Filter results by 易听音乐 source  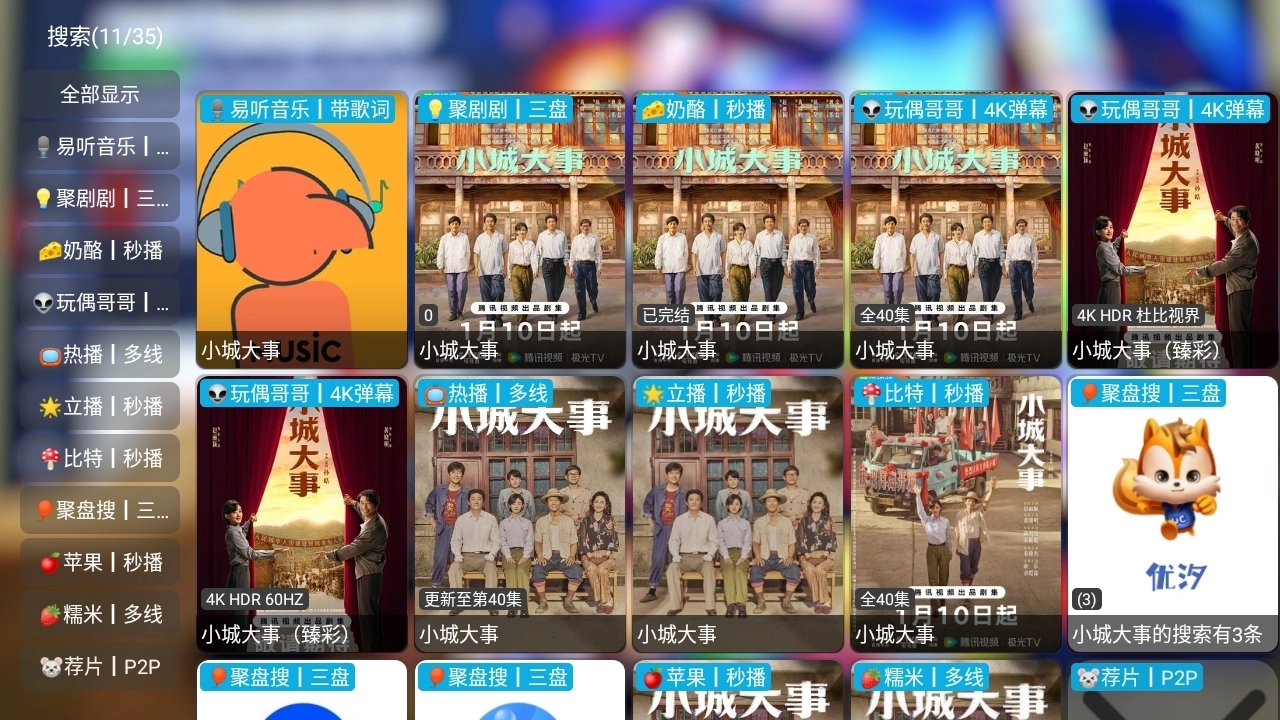tap(100, 147)
